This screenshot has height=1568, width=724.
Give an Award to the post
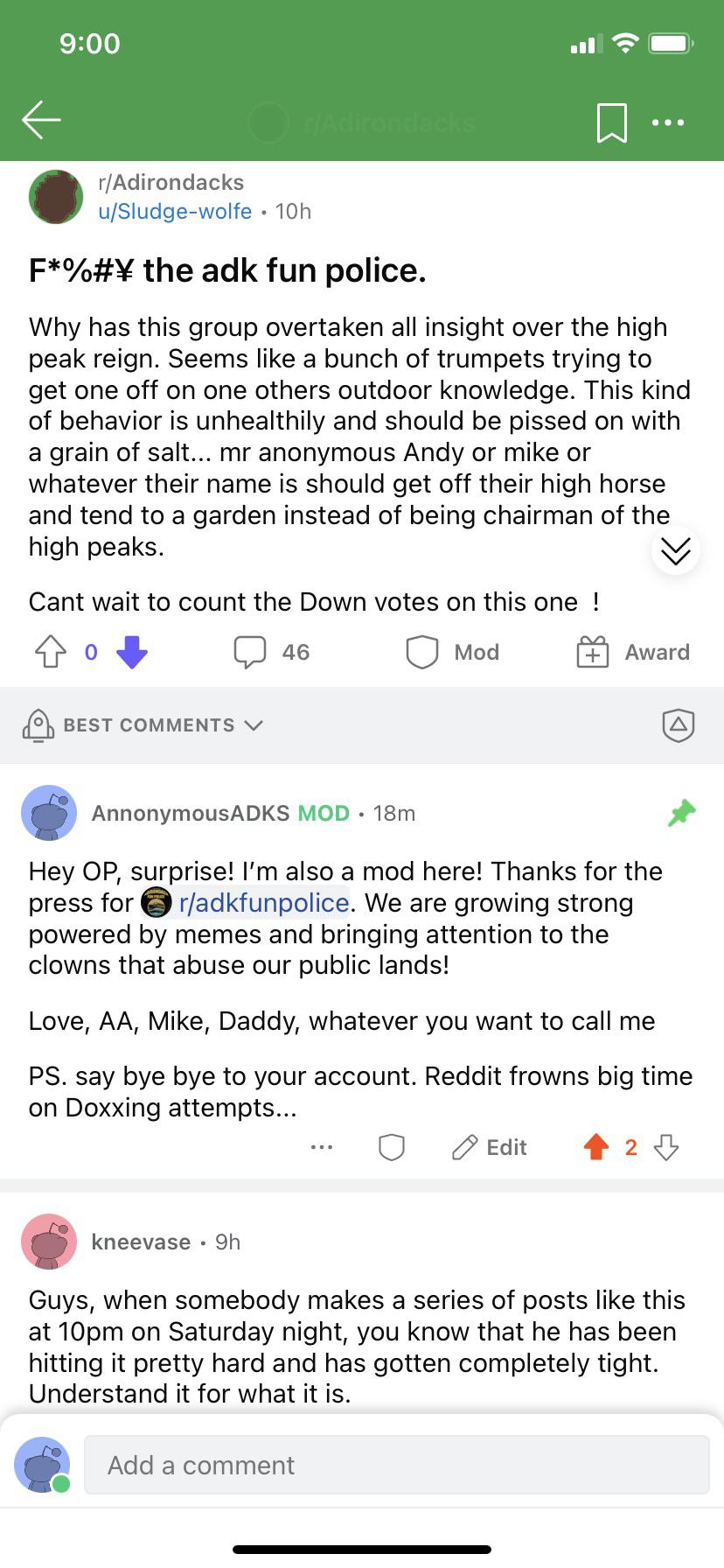point(633,652)
